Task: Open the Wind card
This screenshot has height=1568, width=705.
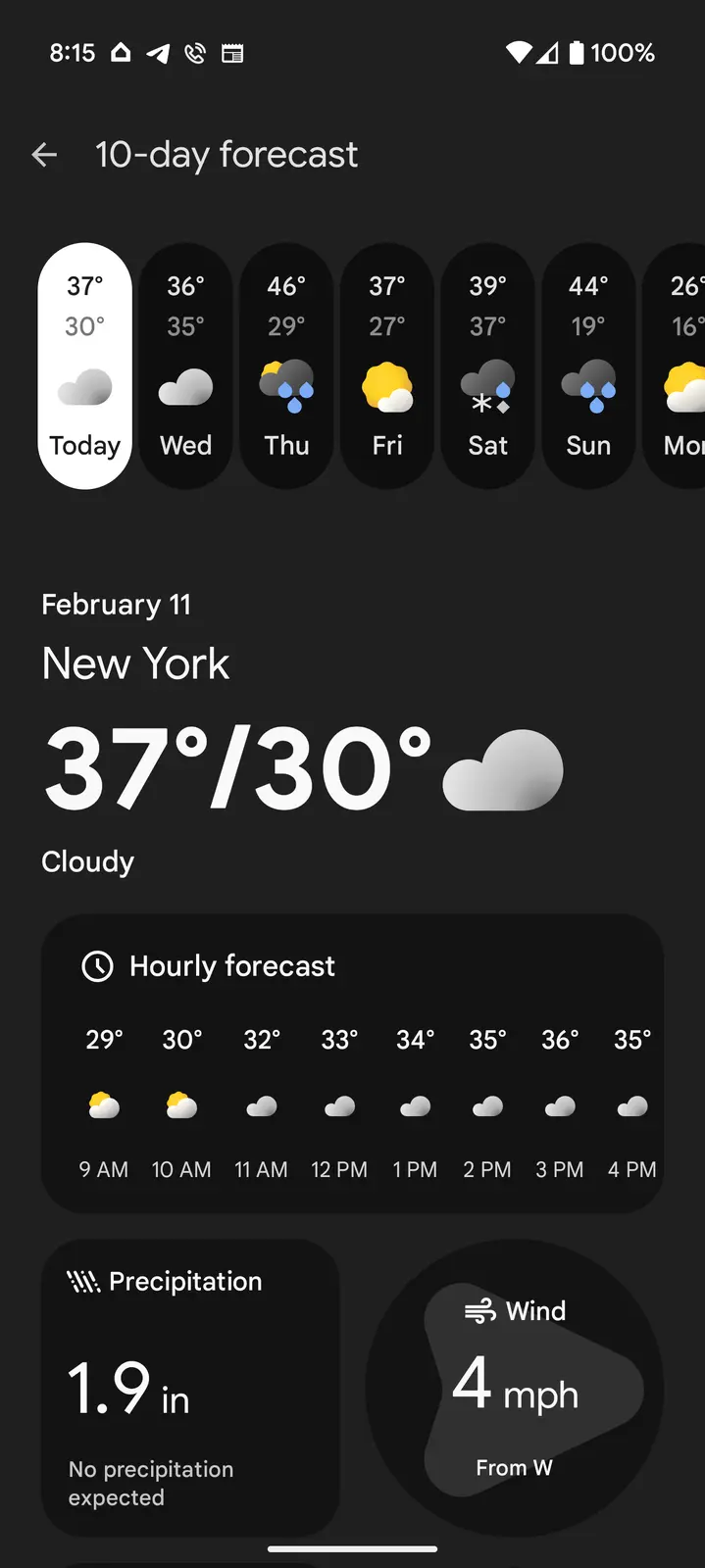Action: [x=515, y=1387]
